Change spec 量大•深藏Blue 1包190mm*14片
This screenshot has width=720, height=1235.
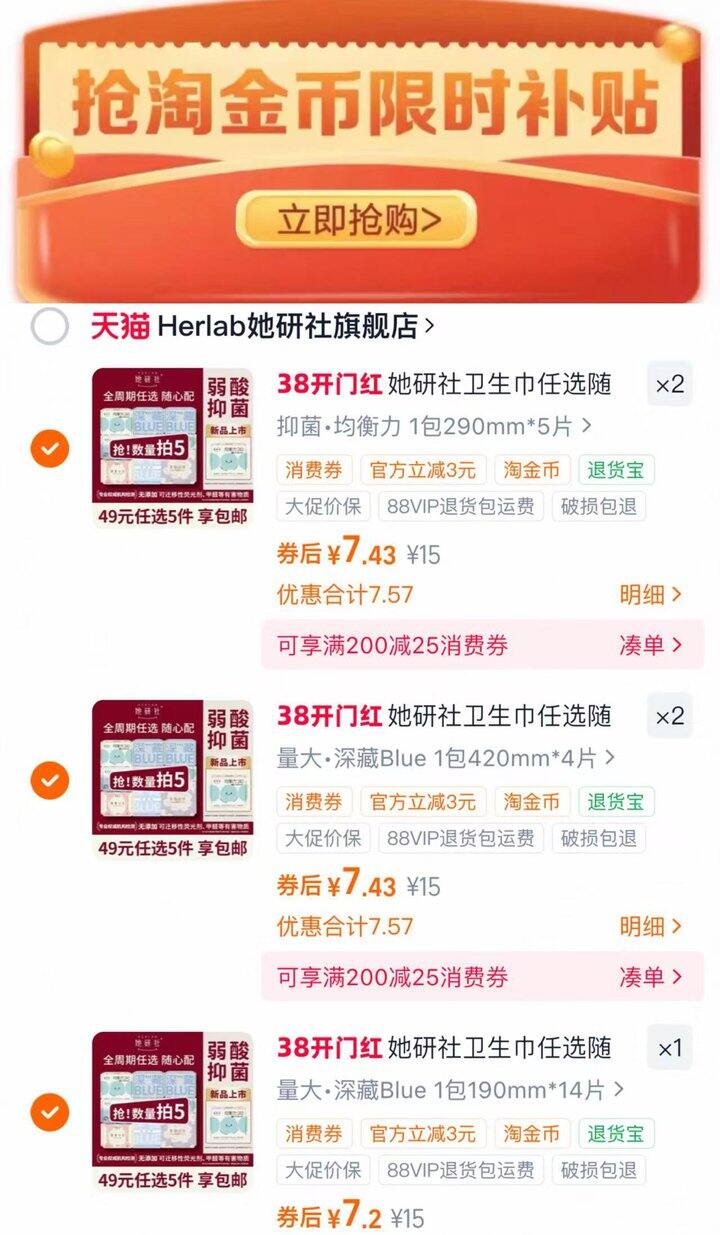450,1089
